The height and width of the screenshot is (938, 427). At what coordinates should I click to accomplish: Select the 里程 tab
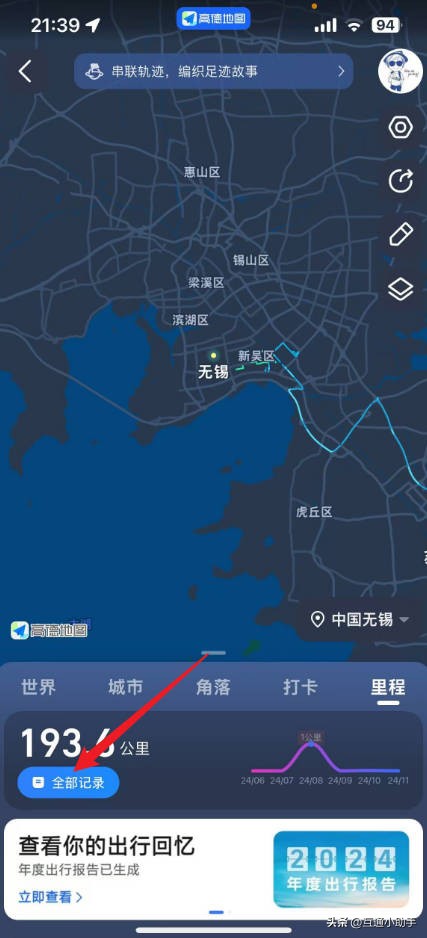(x=388, y=687)
